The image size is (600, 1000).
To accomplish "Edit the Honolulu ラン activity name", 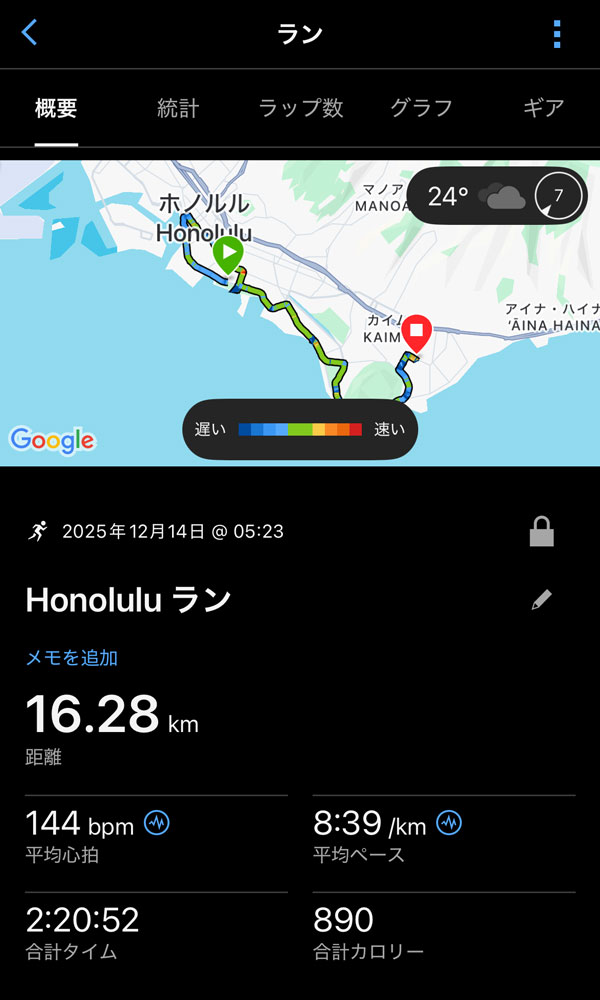I will [541, 600].
